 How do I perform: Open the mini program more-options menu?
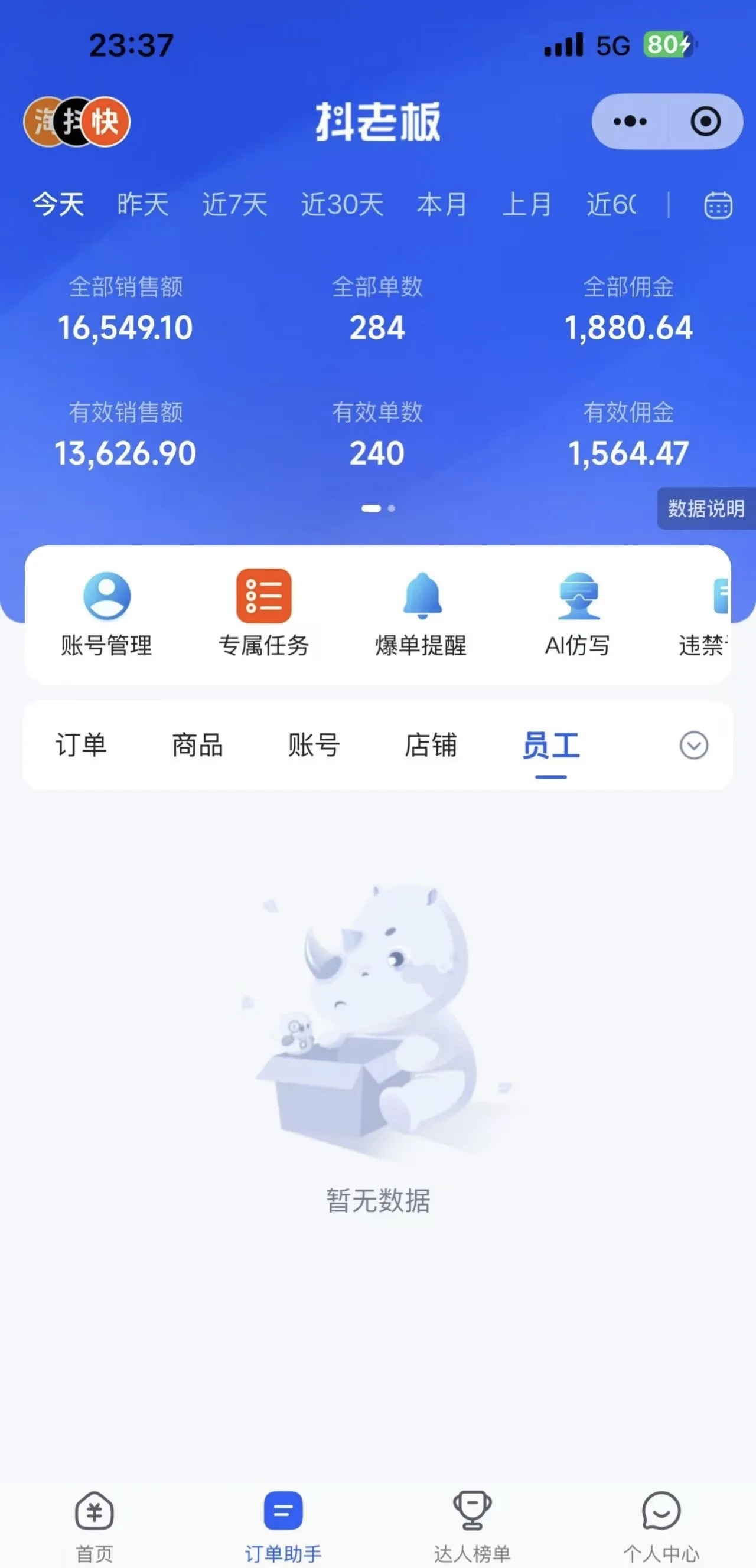(x=630, y=121)
